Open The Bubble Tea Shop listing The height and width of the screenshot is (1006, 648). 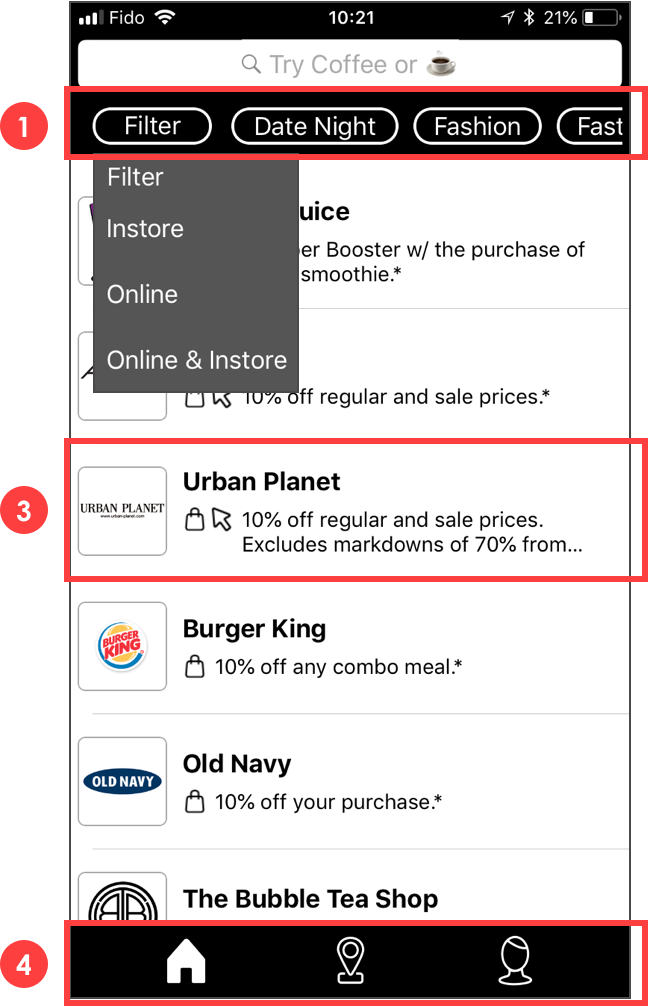350,897
